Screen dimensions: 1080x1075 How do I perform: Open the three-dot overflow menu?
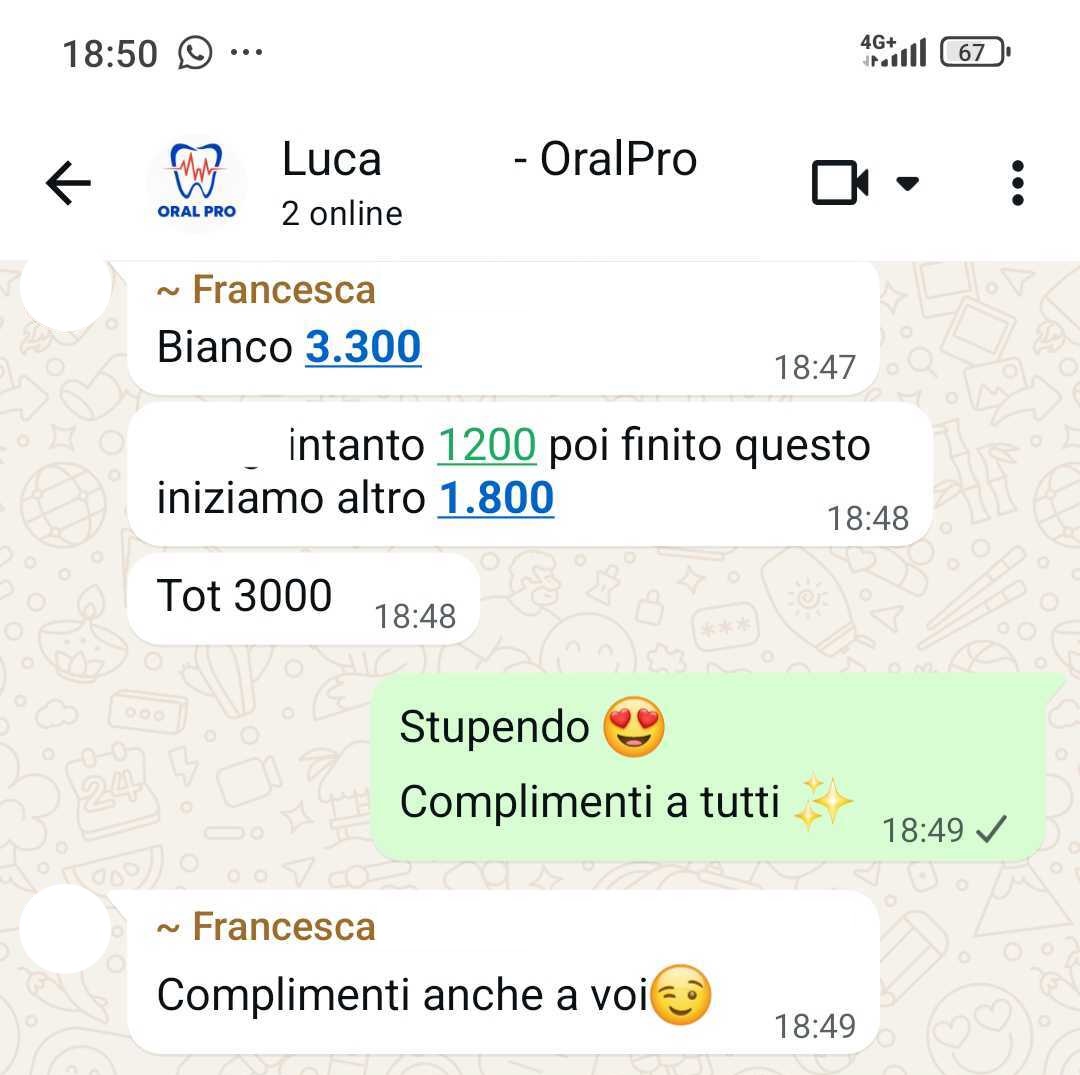(1017, 183)
